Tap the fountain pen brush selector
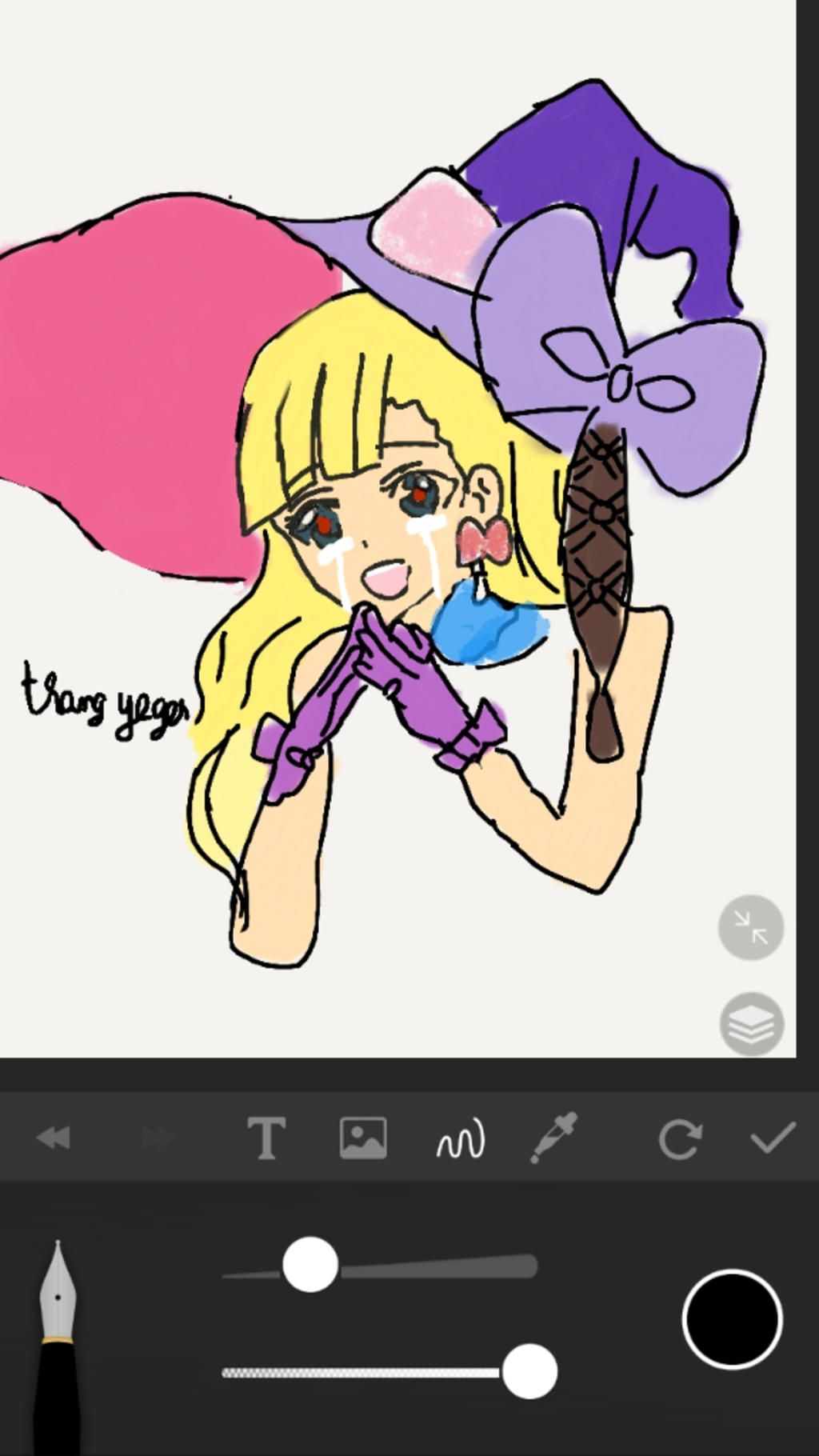Viewport: 819px width, 1456px height. (x=58, y=1344)
